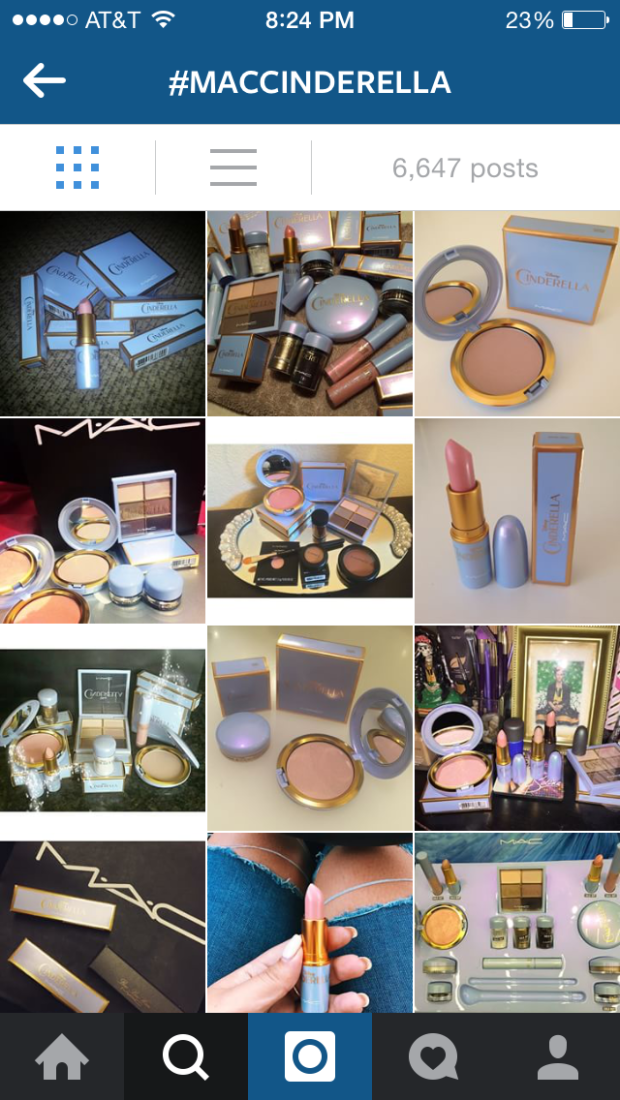This screenshot has width=620, height=1100.
Task: Open the camera tab
Action: pos(310,1056)
